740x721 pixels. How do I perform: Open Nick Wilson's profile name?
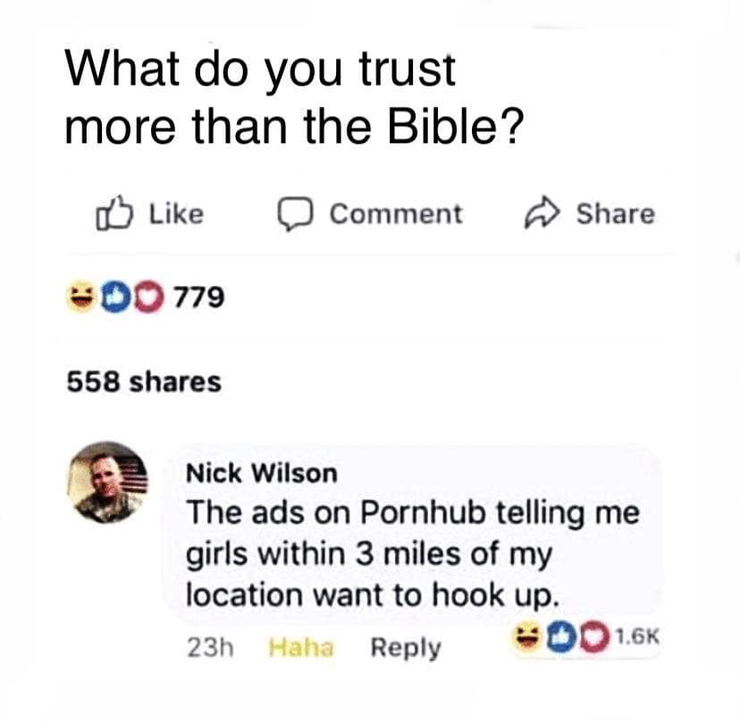tap(262, 473)
